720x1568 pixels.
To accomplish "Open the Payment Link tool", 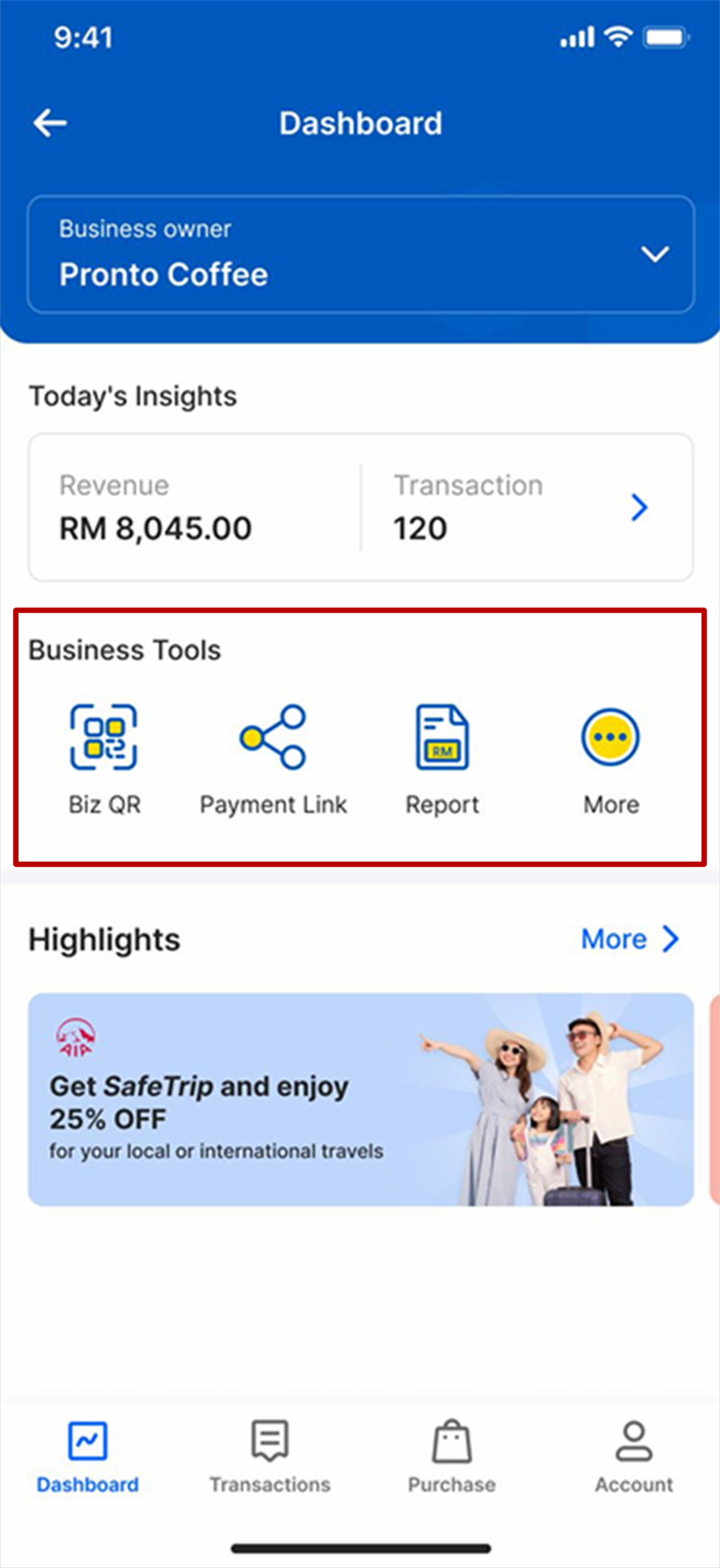I will coord(273,758).
